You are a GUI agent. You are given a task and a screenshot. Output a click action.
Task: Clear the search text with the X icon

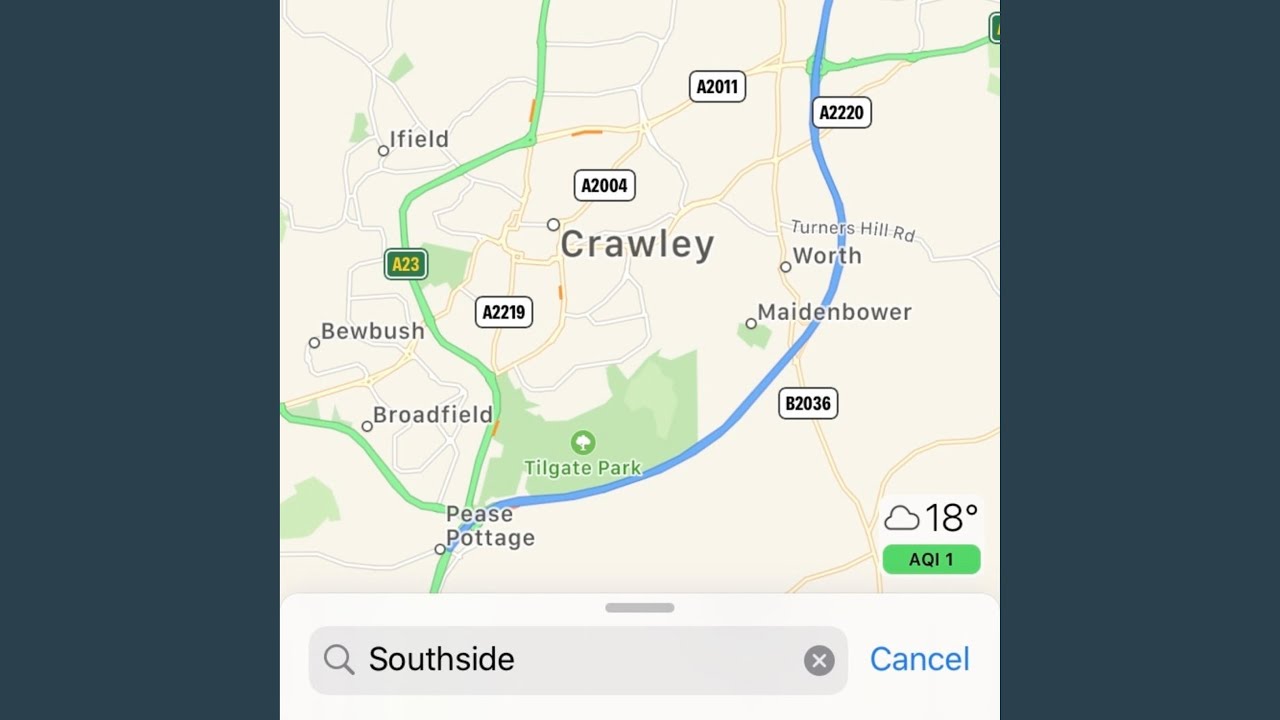tap(819, 660)
